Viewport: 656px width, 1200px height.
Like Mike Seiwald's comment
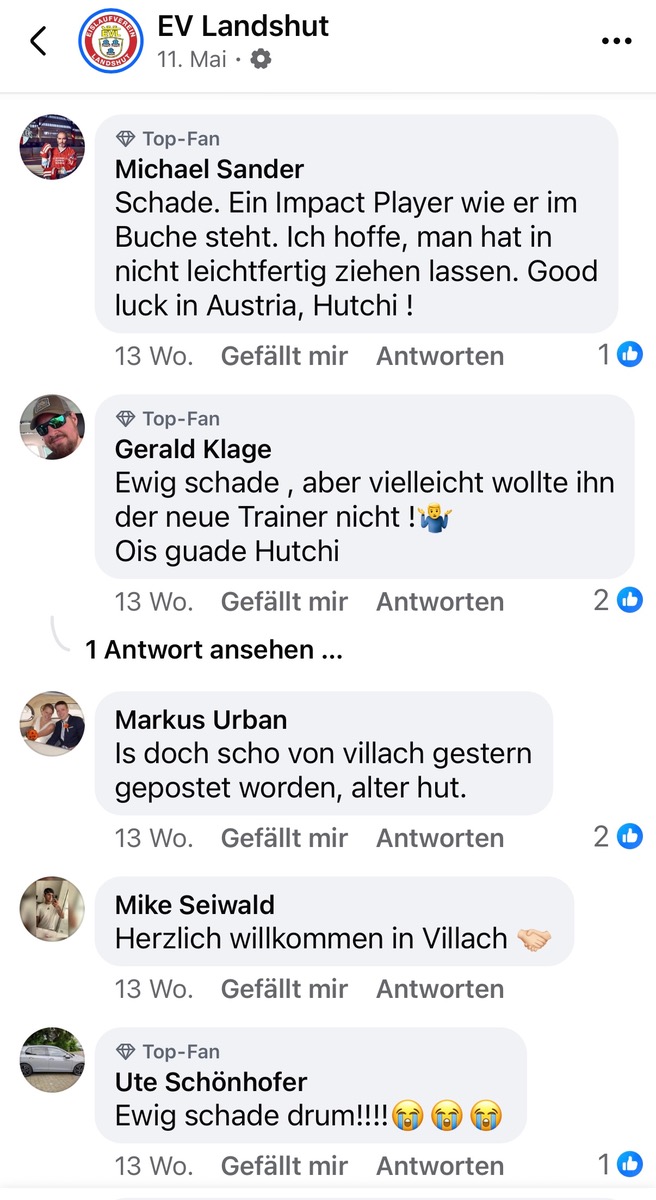(x=284, y=989)
